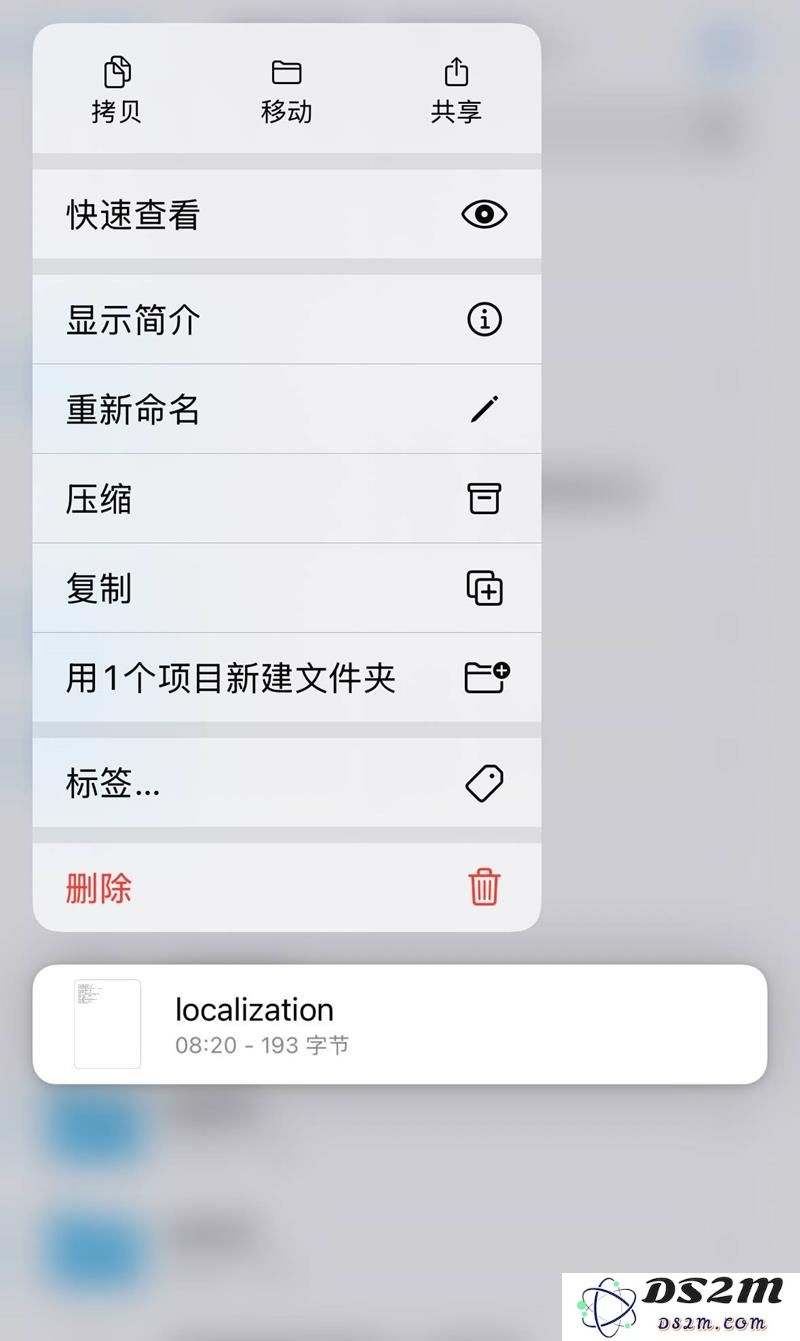Show file info with 显示简介
800x1341 pixels.
[287, 320]
